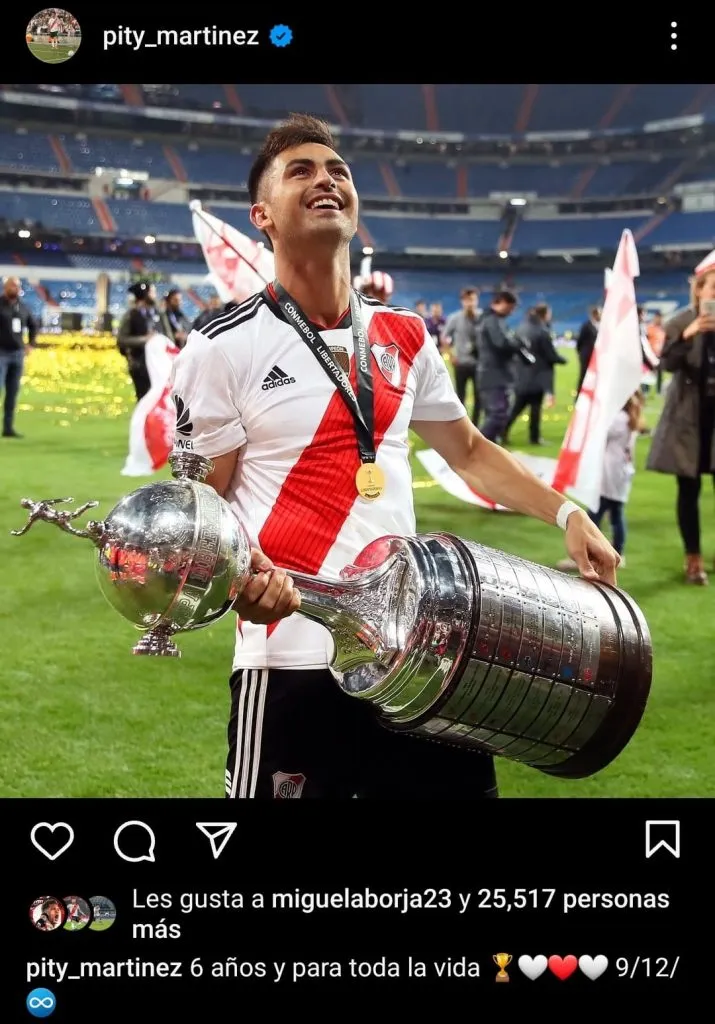Image resolution: width=715 pixels, height=1024 pixels.
Task: Open pity_martinez name in the caption
Action: pyautogui.click(x=104, y=967)
